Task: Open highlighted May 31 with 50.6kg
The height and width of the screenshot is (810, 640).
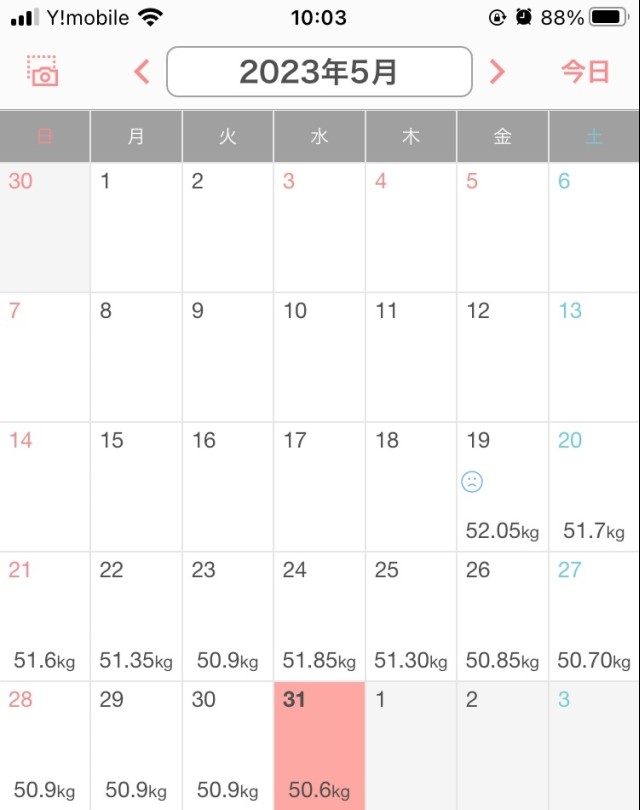Action: 319,746
